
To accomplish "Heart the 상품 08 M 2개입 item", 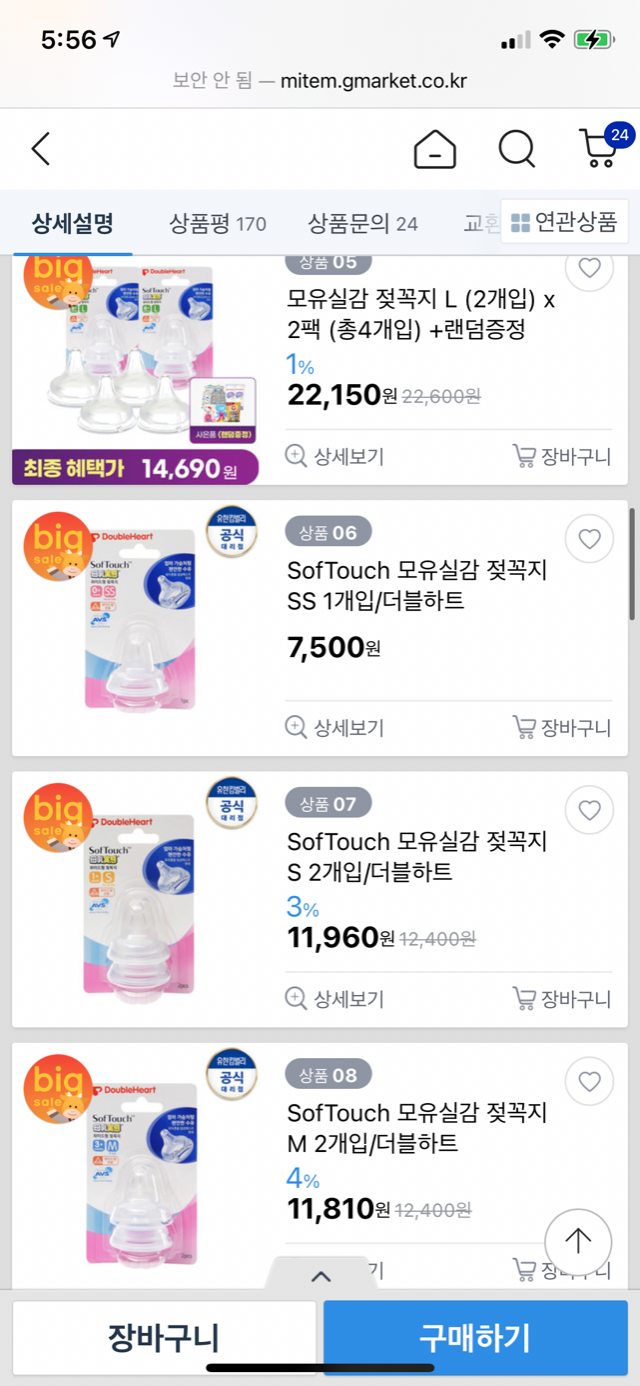I will (589, 1081).
